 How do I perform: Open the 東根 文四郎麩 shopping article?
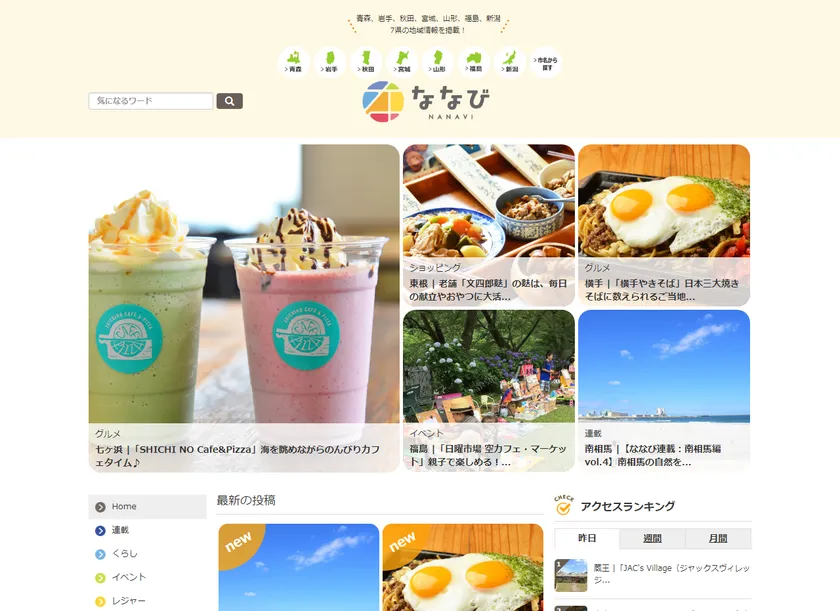click(x=488, y=225)
